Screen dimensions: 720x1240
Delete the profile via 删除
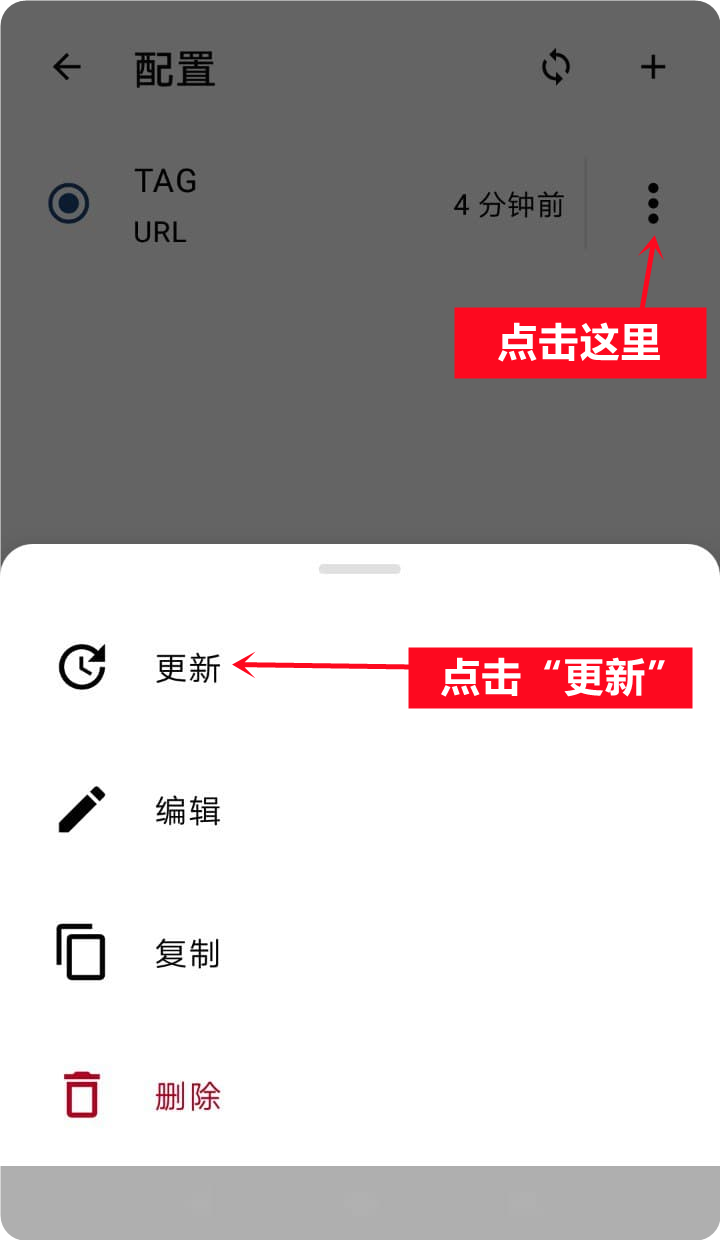point(187,1096)
